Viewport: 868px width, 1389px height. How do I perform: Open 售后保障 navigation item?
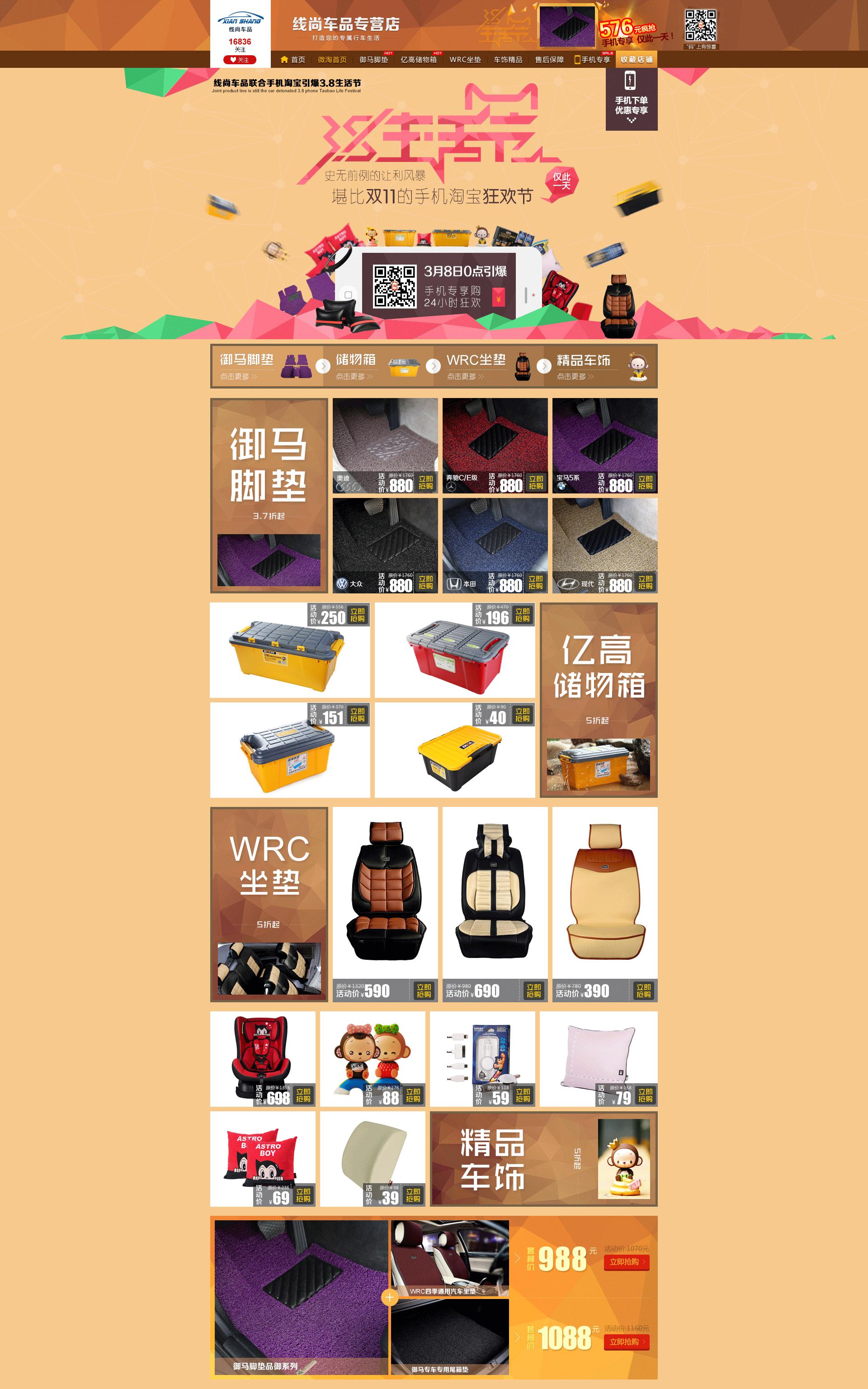549,60
